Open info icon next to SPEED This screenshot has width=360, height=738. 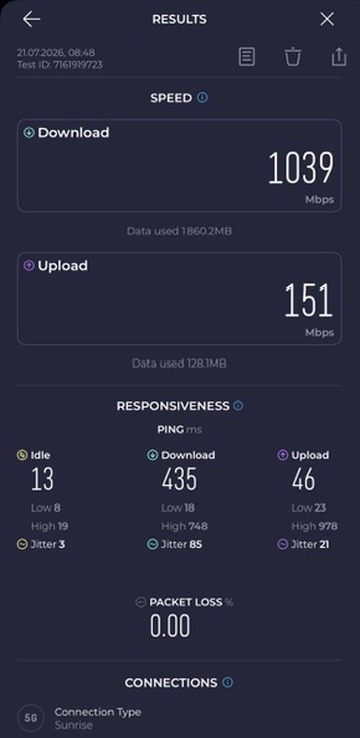point(202,97)
